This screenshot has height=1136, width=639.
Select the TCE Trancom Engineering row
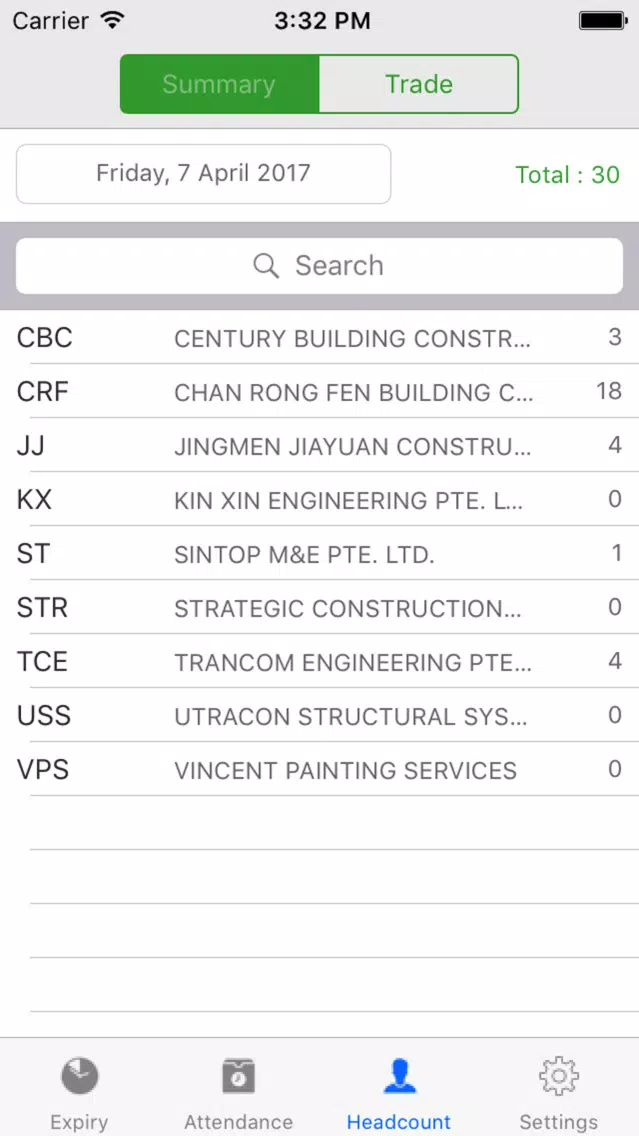[x=320, y=661]
